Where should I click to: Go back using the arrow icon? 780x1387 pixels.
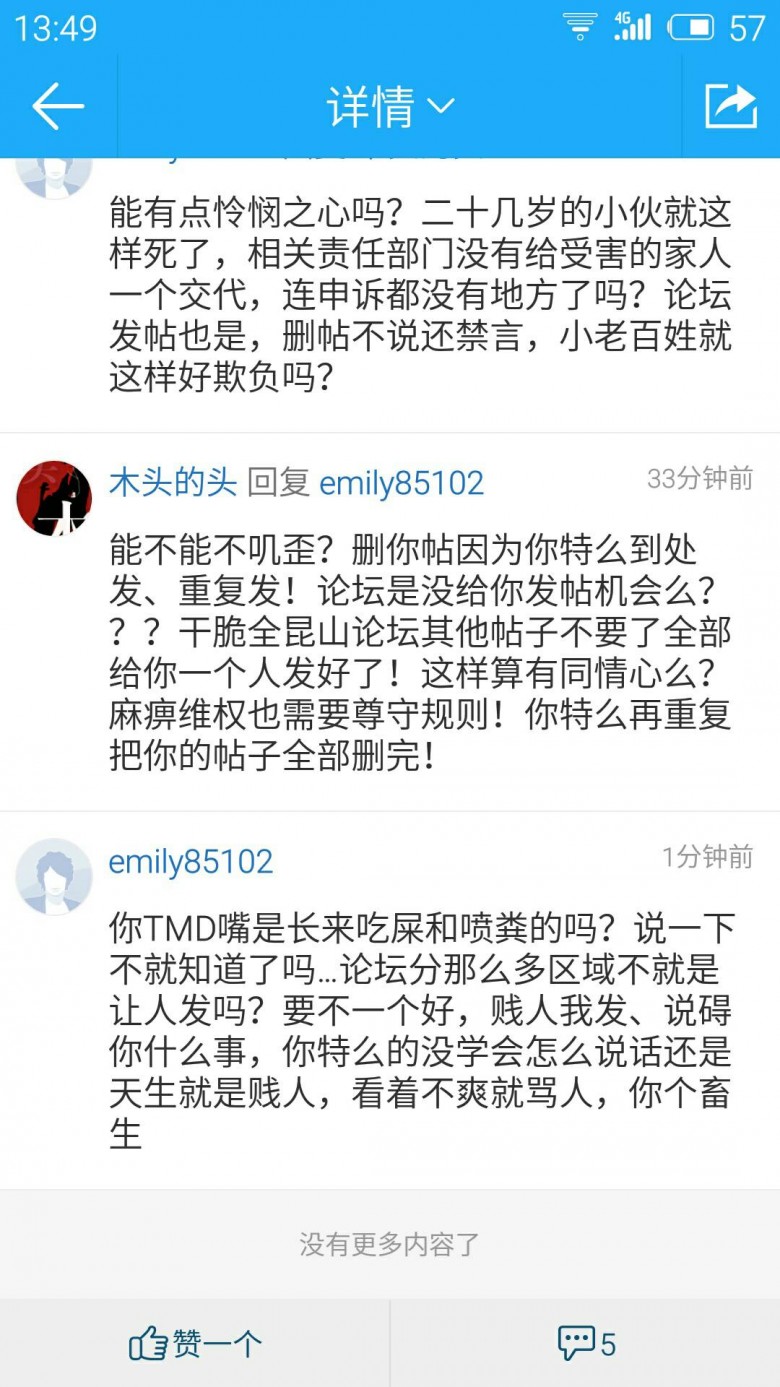click(x=57, y=106)
